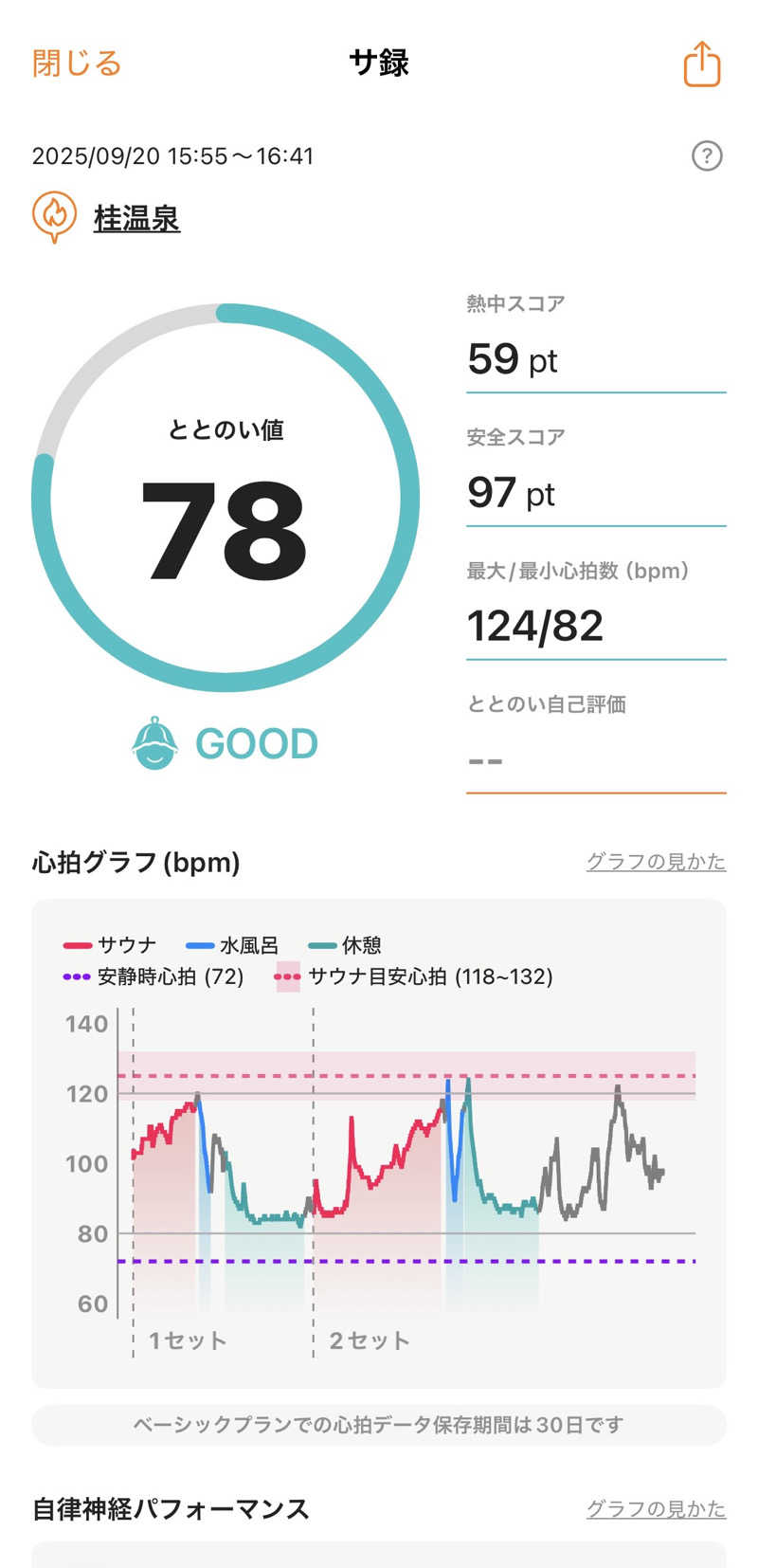Open the 桂温泉 facility link
The width and height of the screenshot is (758, 1568).
(136, 219)
